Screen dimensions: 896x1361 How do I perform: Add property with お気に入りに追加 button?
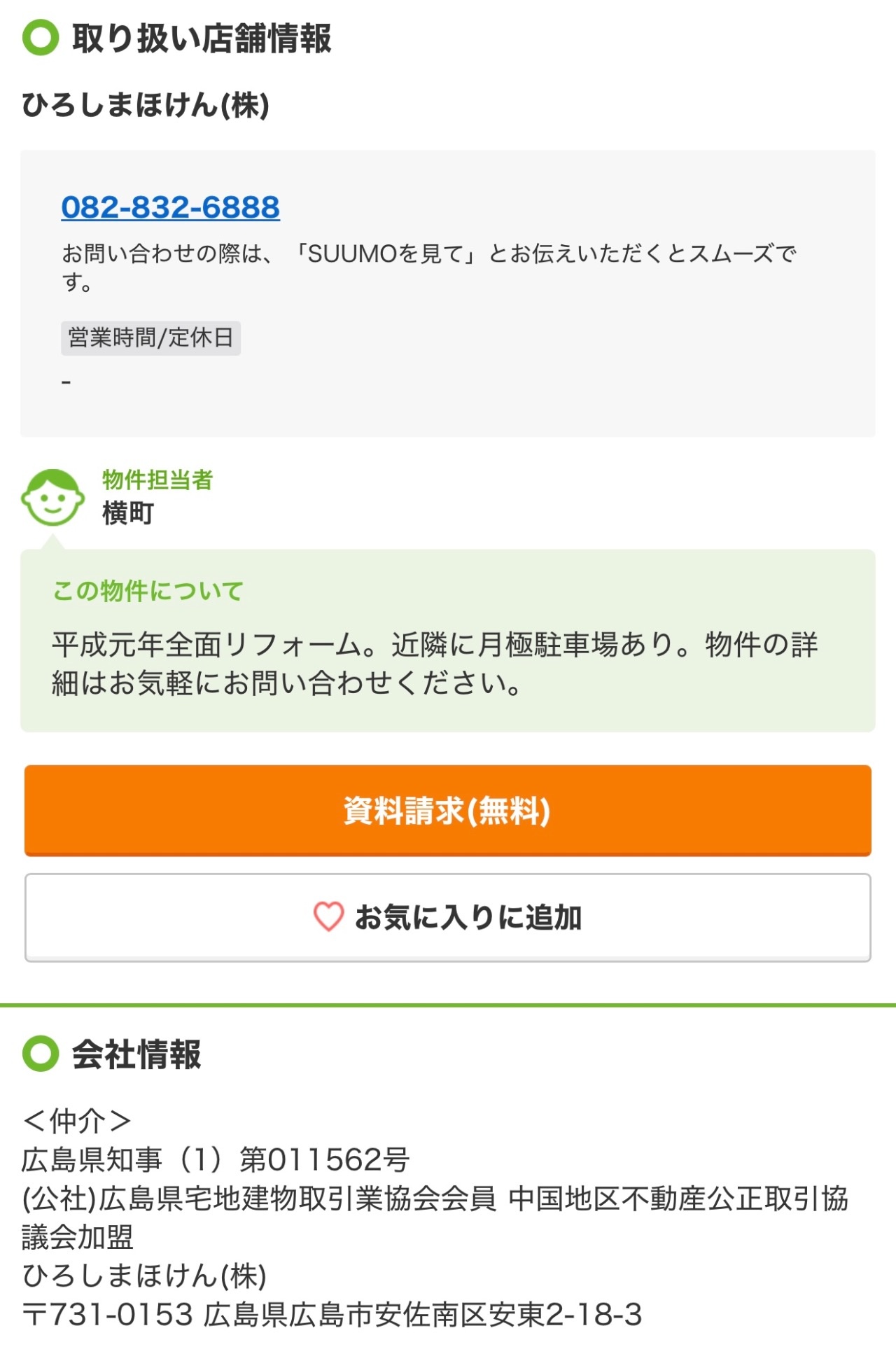pyautogui.click(x=447, y=917)
